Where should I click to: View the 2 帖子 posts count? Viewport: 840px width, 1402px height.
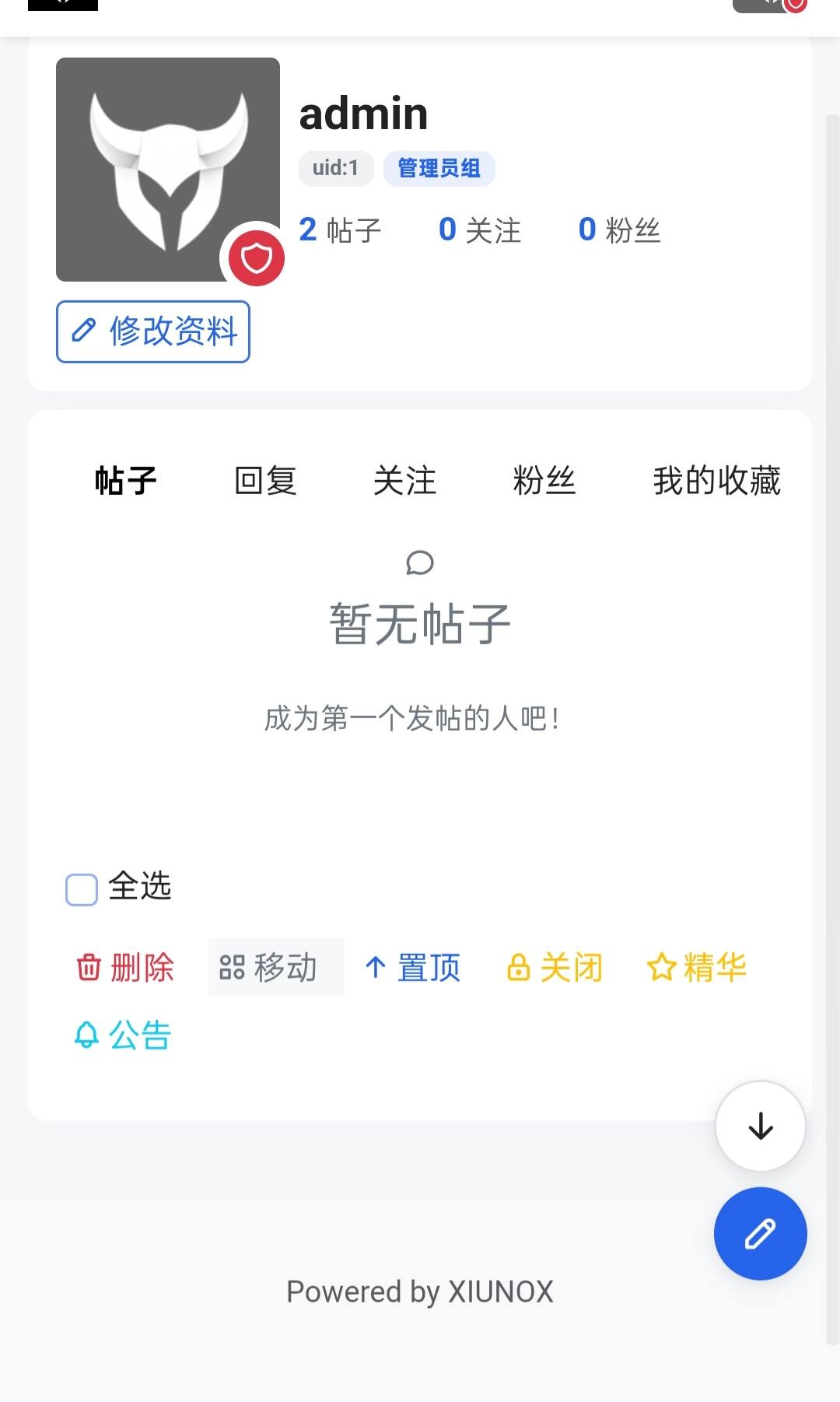(x=340, y=230)
